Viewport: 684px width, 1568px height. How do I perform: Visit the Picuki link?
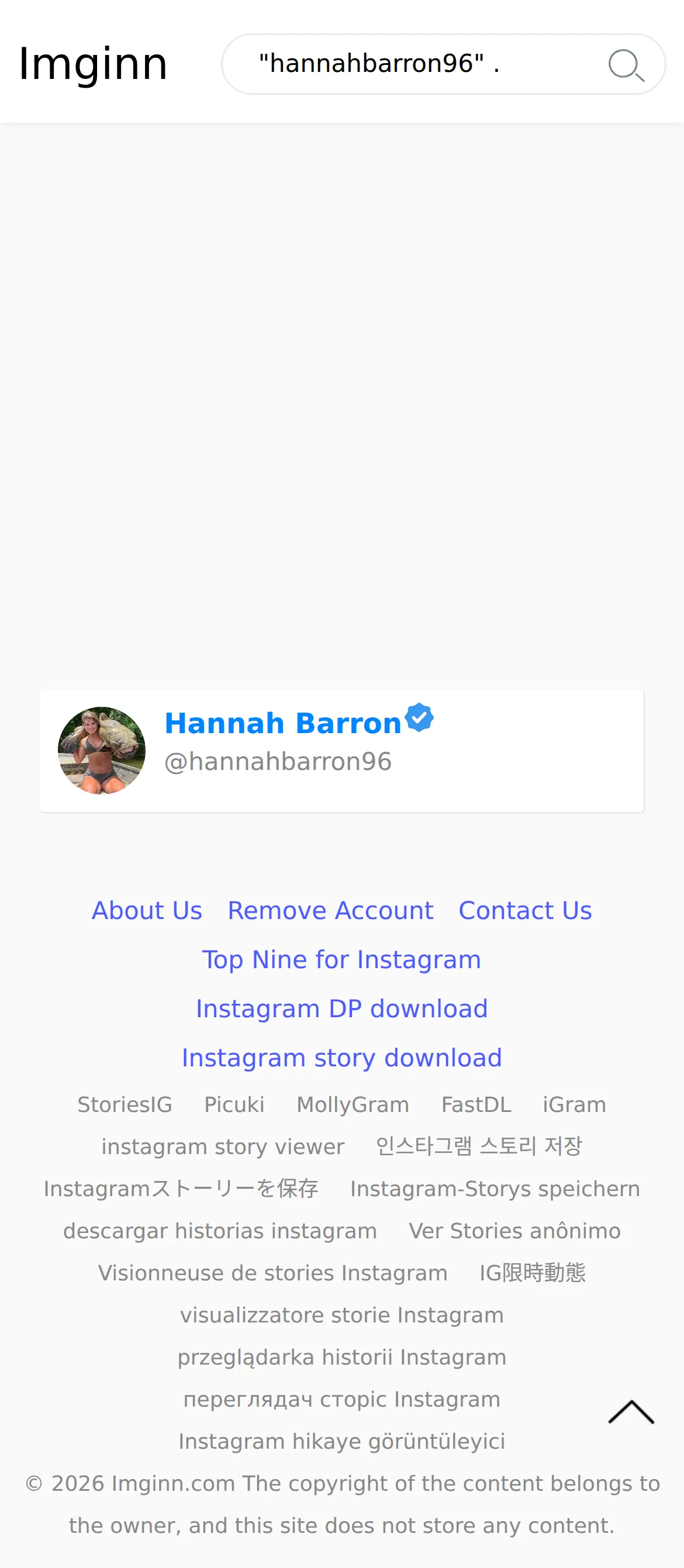pos(234,1104)
